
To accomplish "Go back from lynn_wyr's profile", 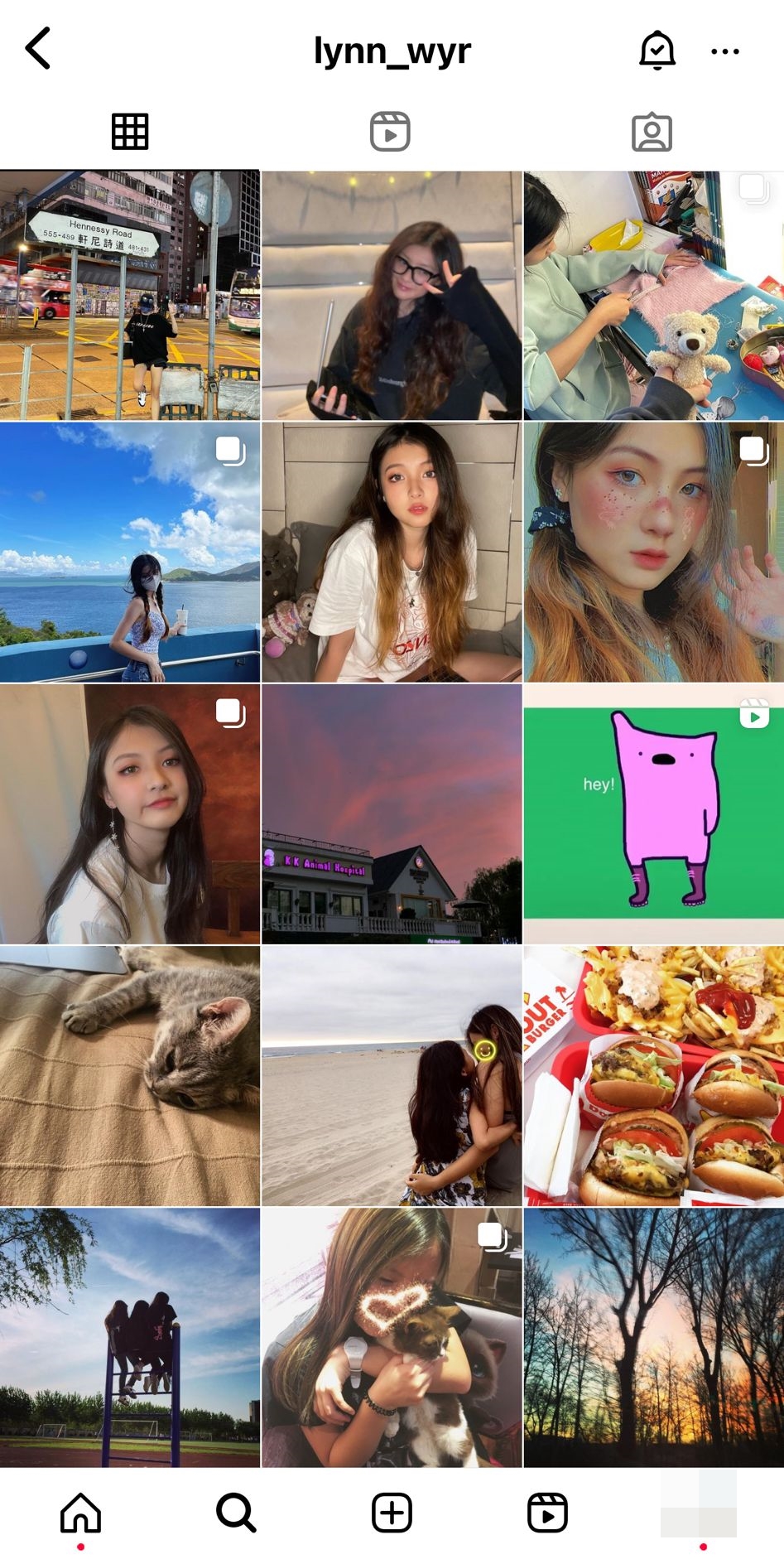I will [x=38, y=49].
